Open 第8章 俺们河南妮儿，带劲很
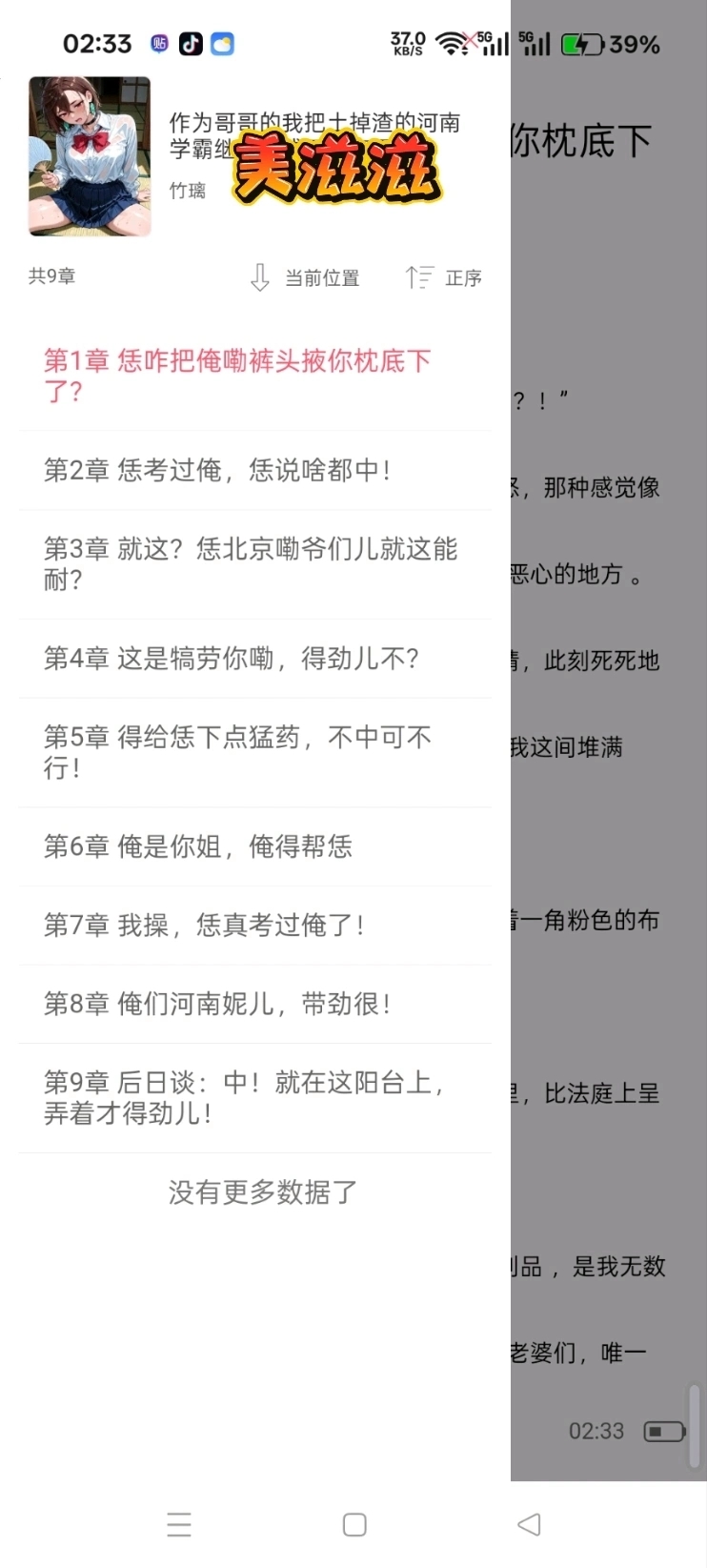This screenshot has width=707, height=1568. coord(255,1004)
